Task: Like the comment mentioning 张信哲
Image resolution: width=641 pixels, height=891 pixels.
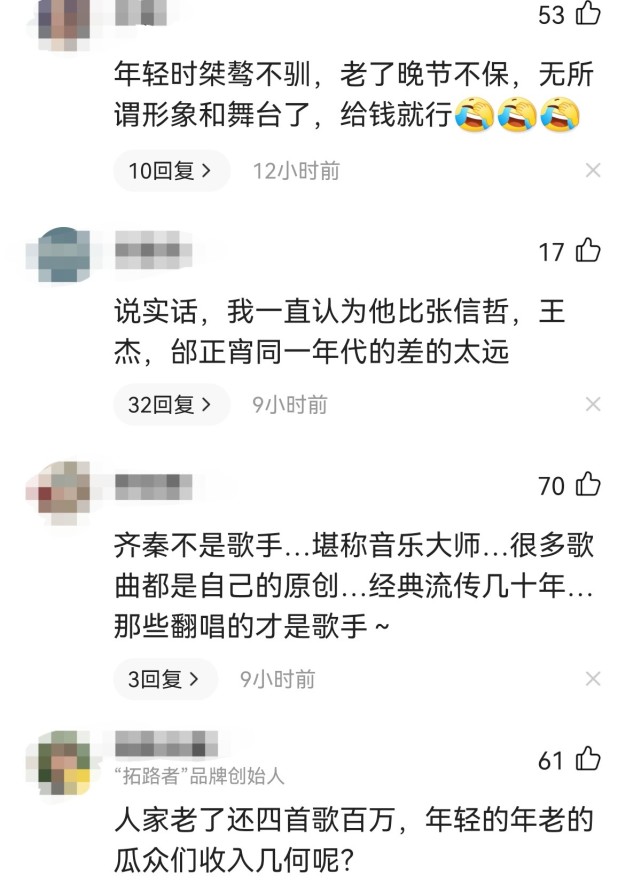Action: (x=588, y=251)
